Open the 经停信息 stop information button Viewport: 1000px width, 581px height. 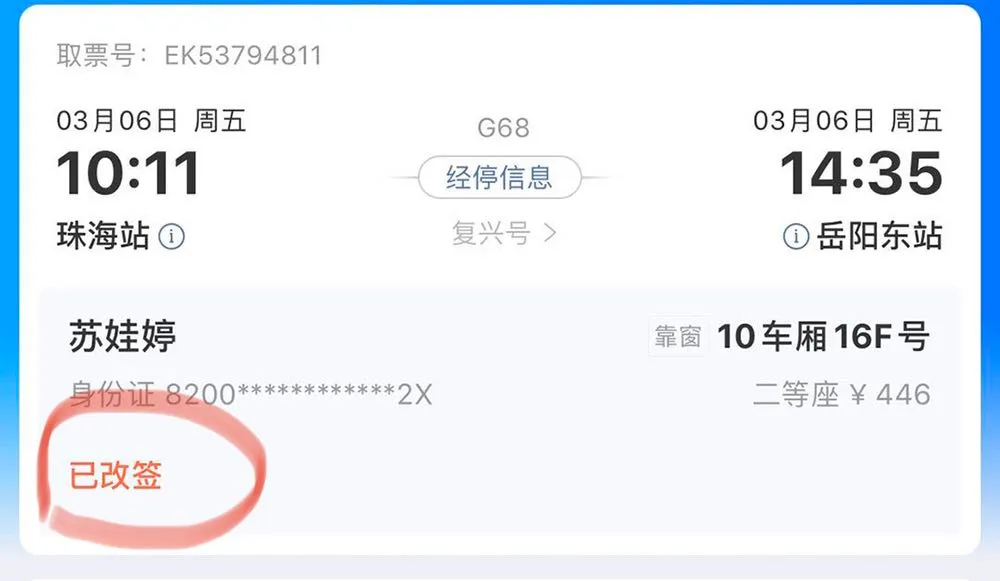coord(499,178)
